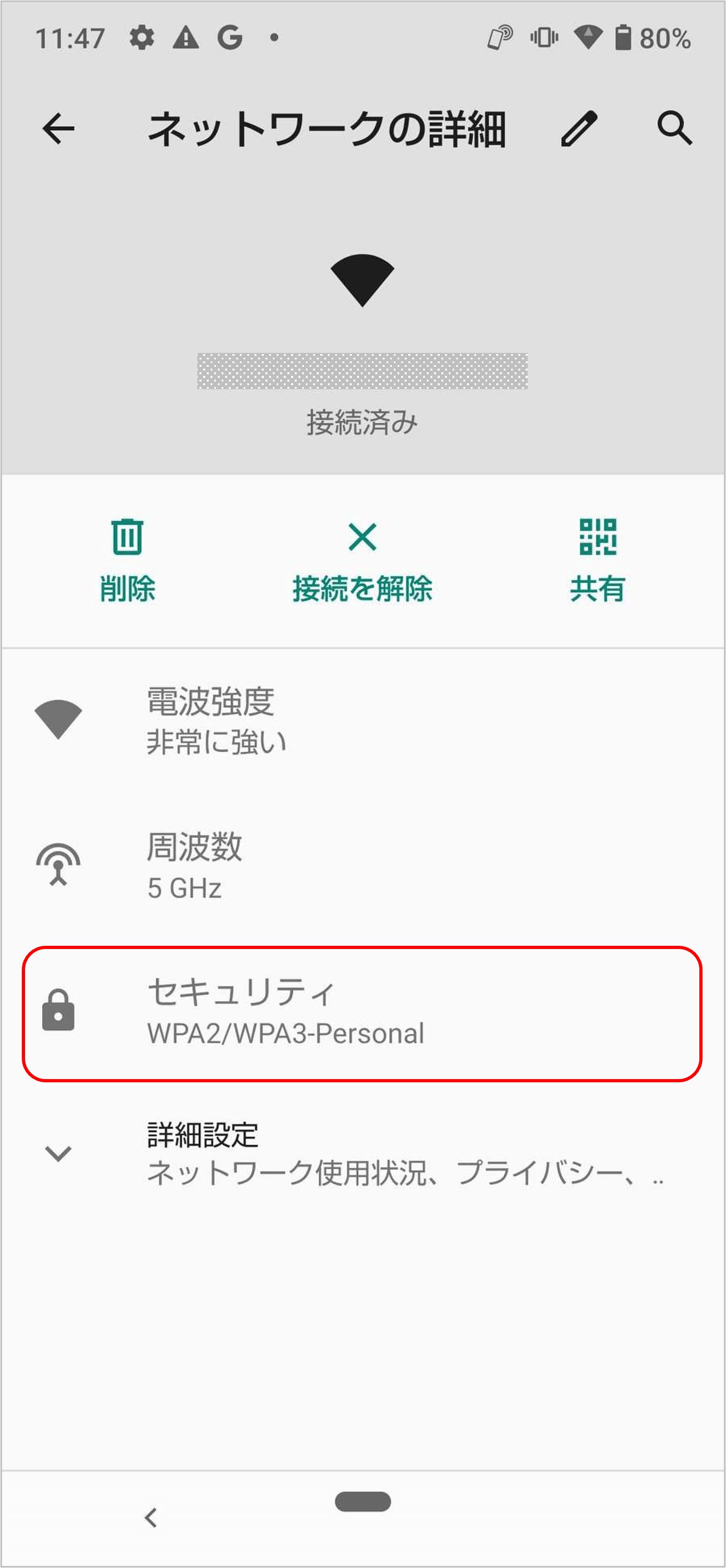Disconnect via 接続を解除
The image size is (726, 1568).
362,560
